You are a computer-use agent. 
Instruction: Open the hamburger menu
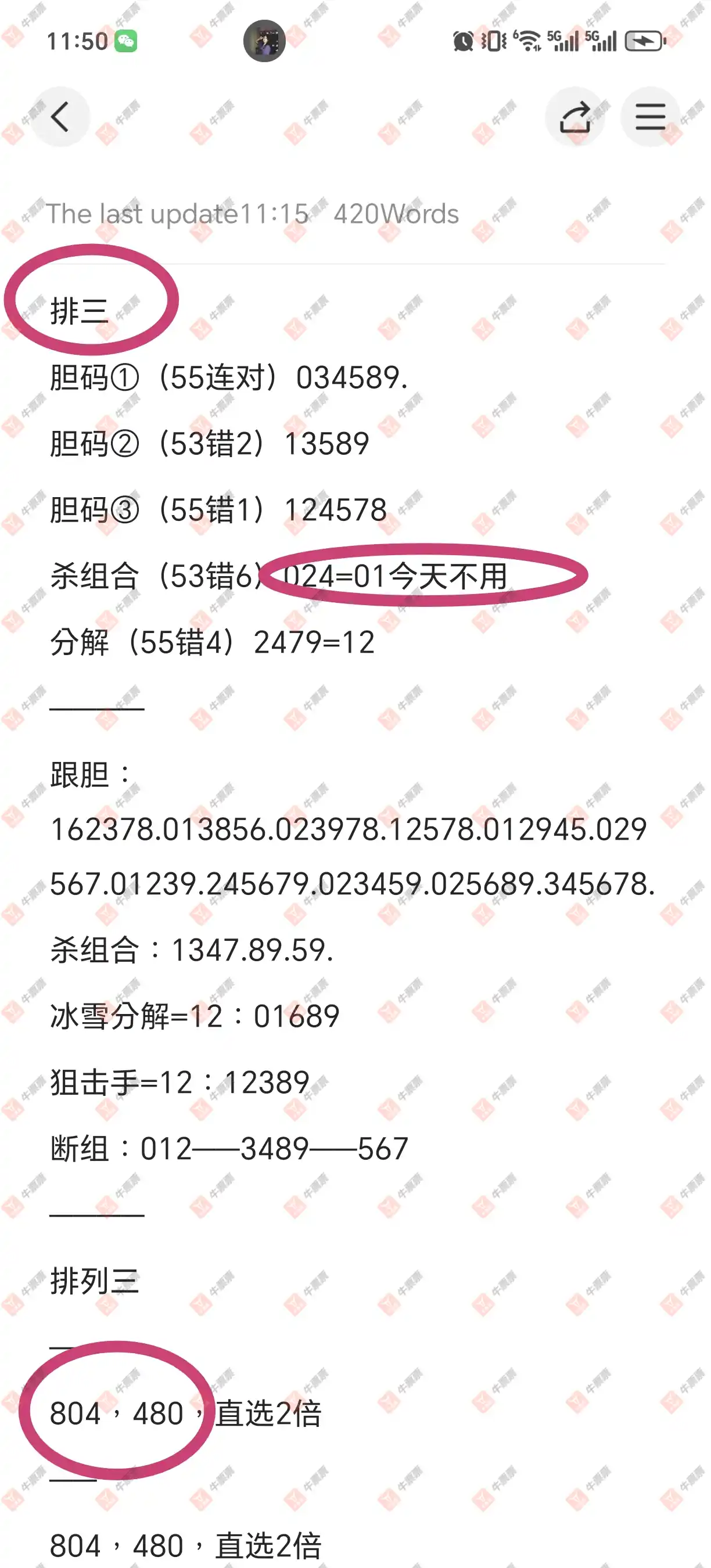point(650,117)
